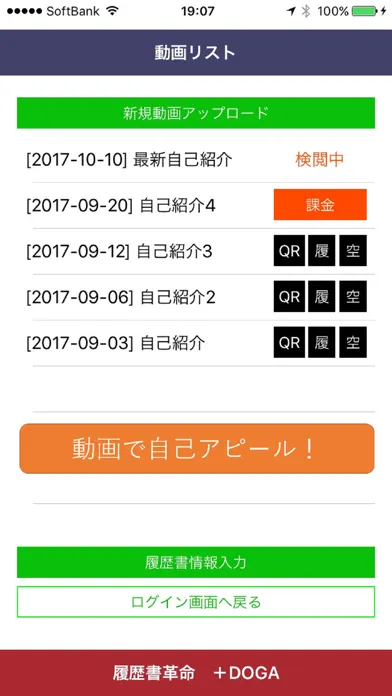Image resolution: width=392 pixels, height=696 pixels.
Task: Go back via ログイン画面へ戻る
Action: [x=196, y=602]
